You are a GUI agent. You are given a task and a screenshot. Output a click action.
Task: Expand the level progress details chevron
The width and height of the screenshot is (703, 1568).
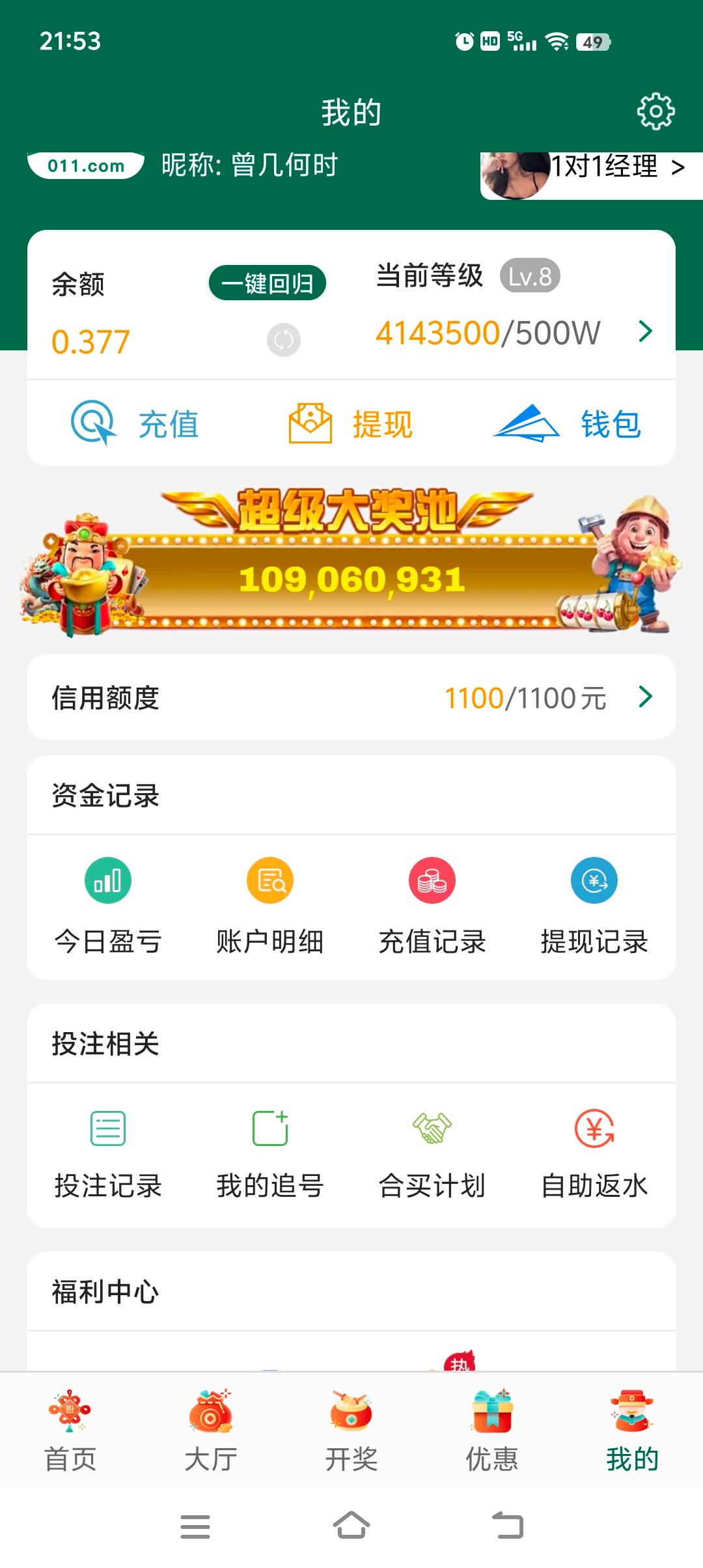[646, 332]
